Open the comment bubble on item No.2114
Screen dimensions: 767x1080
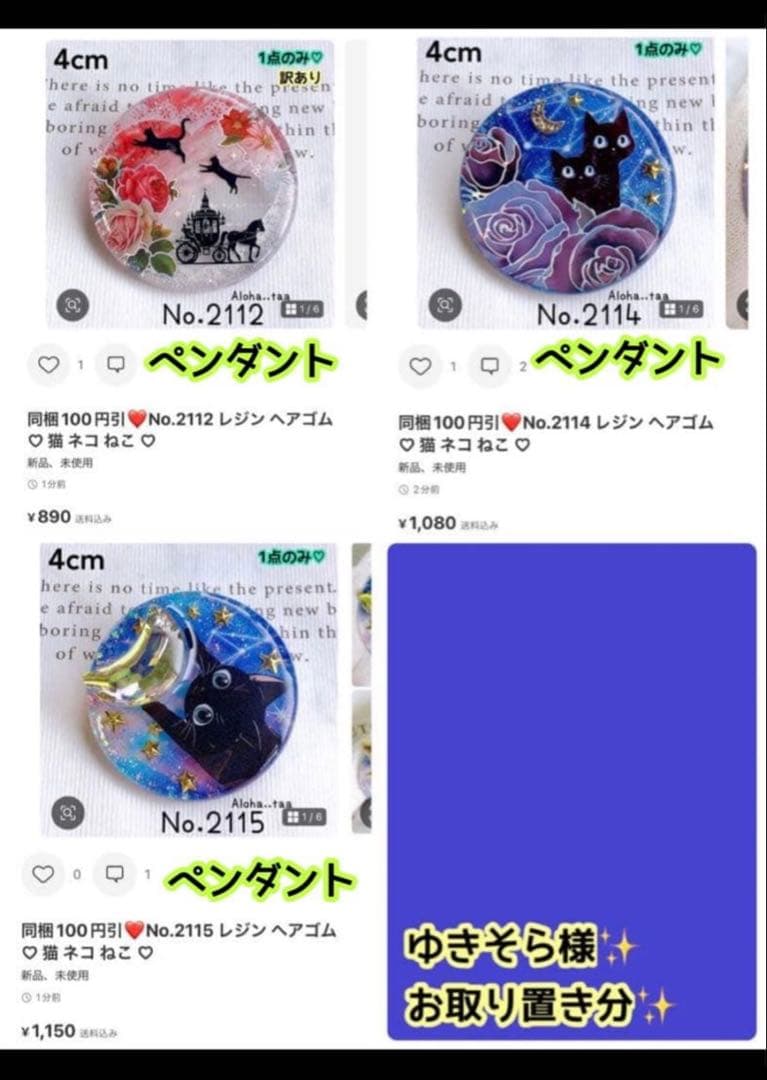click(x=487, y=365)
